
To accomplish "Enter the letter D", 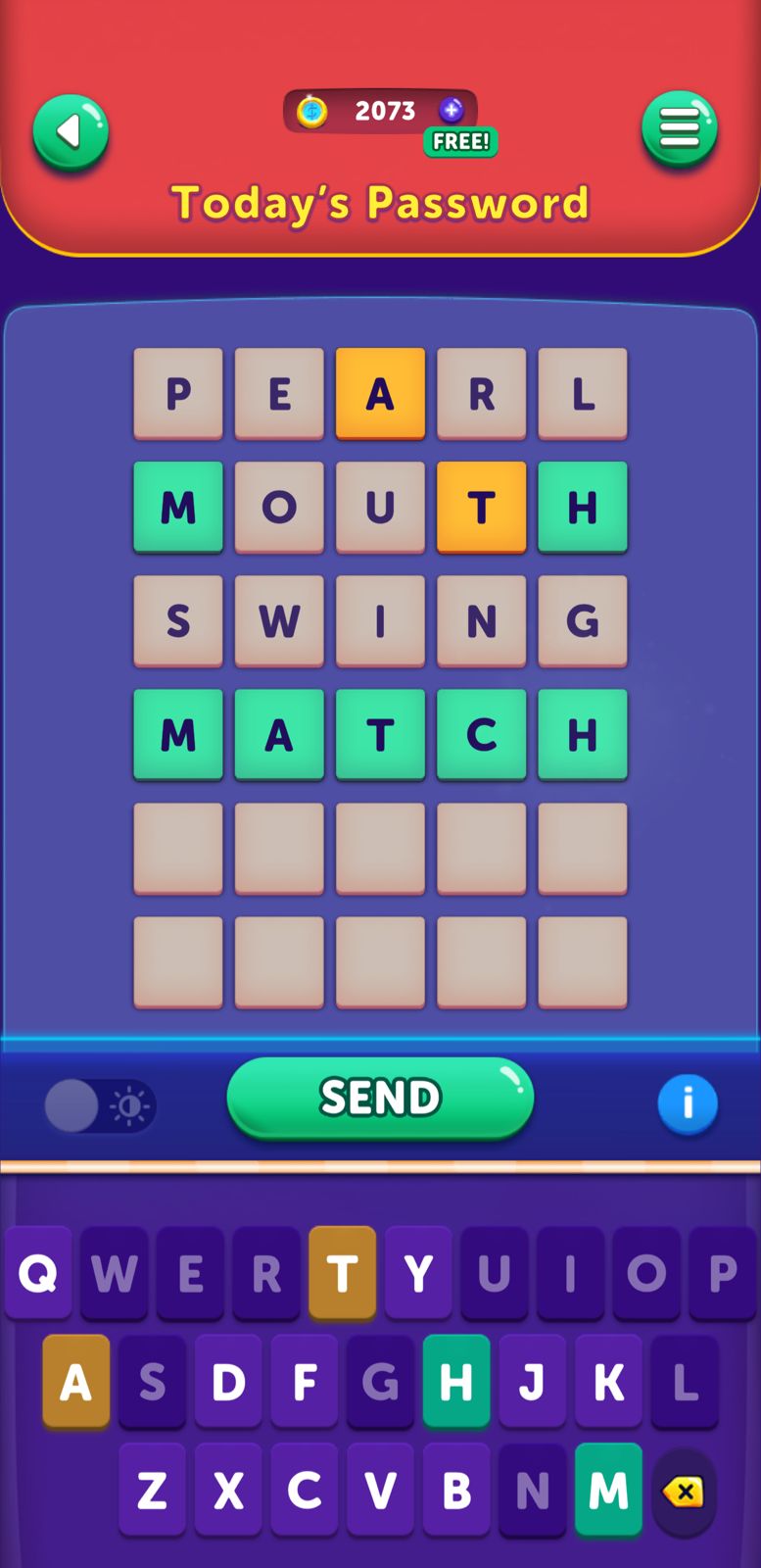I will (x=228, y=1382).
